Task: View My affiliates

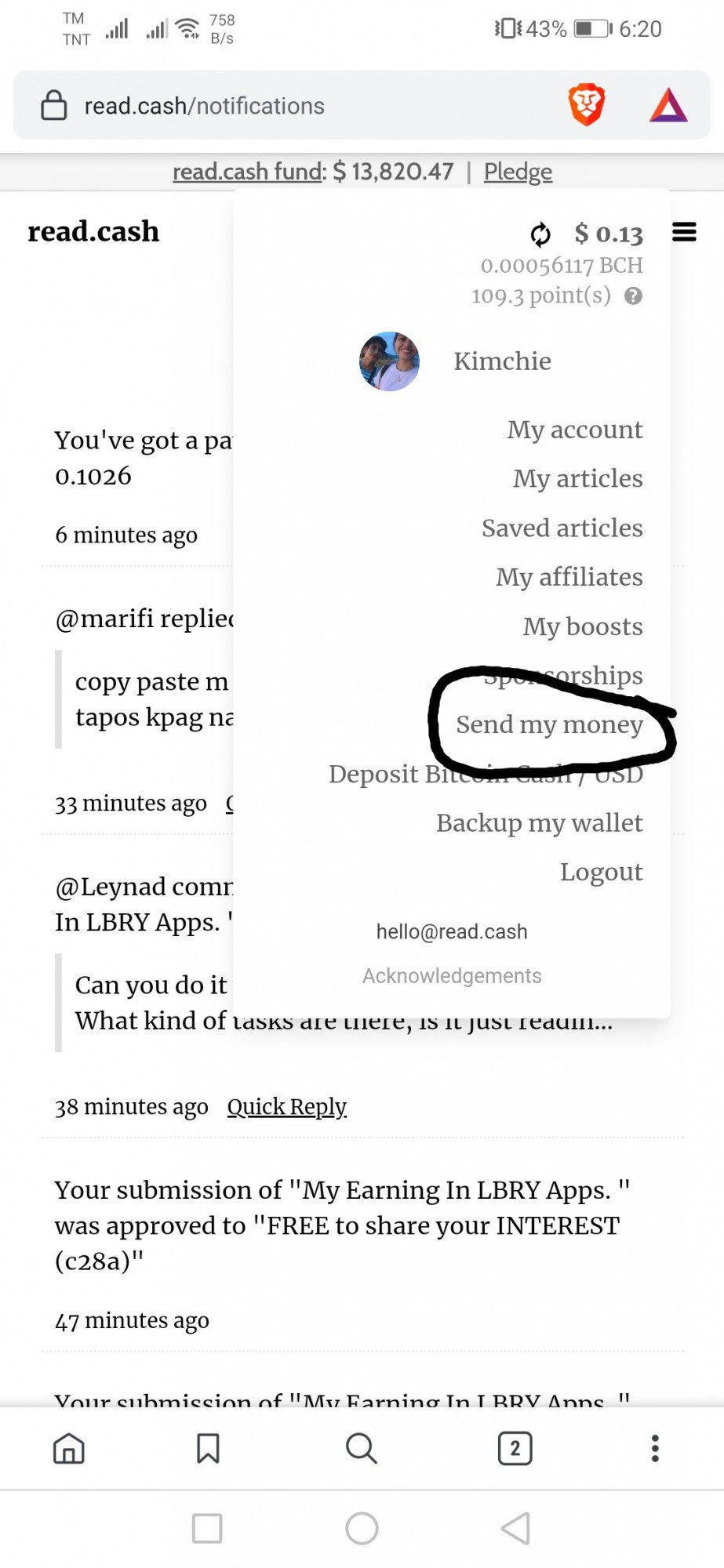Action: click(569, 577)
